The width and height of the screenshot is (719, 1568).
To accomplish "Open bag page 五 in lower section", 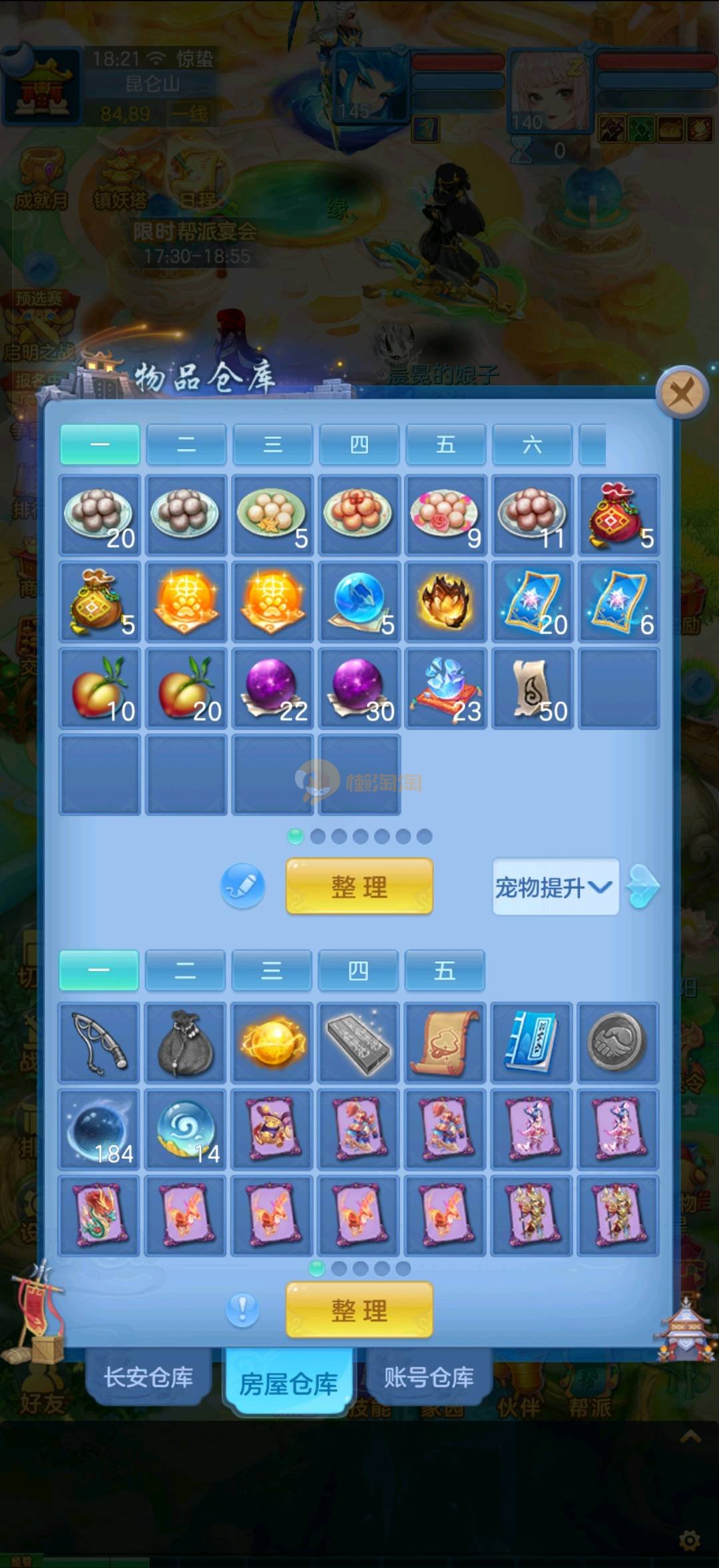I will pos(445,971).
